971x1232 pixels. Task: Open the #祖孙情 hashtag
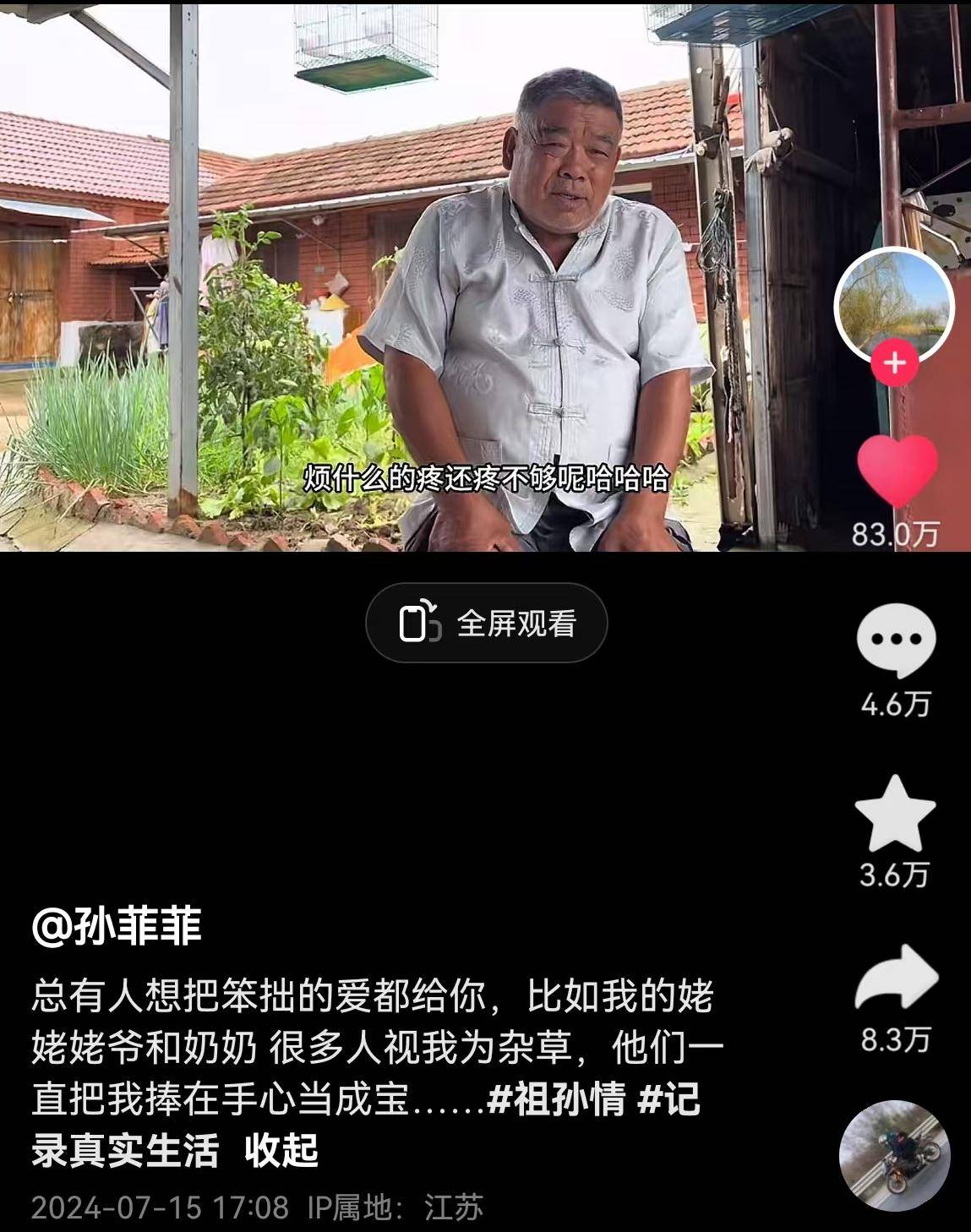(557, 1100)
